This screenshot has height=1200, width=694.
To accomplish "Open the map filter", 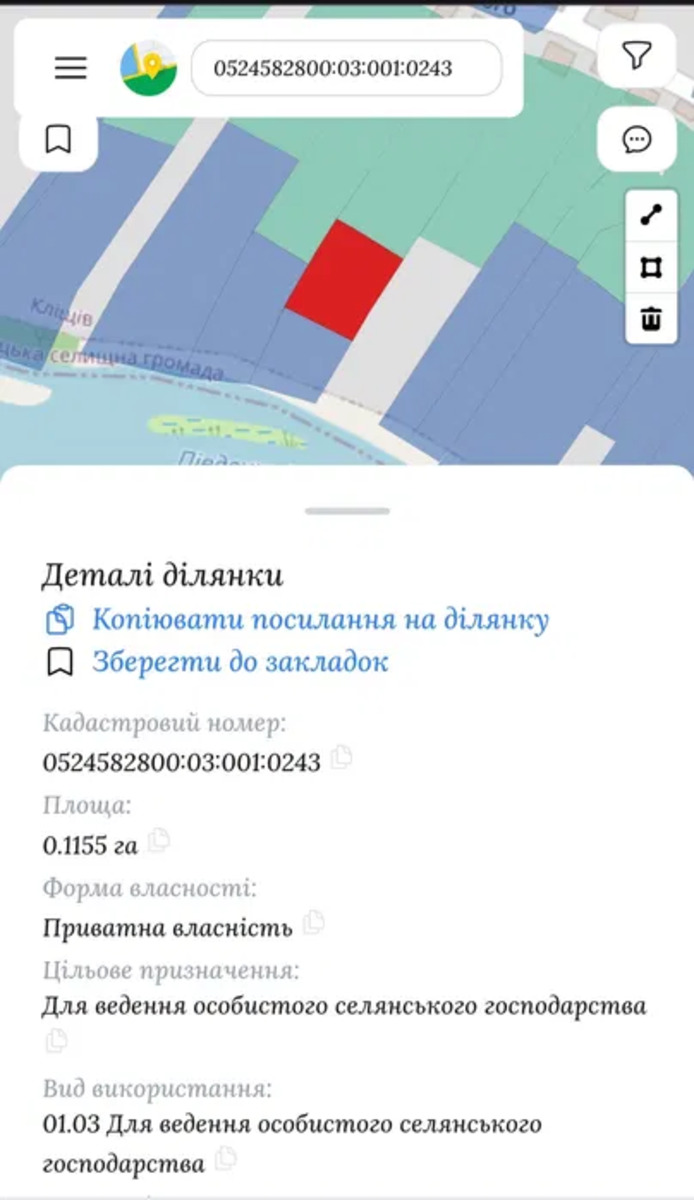I will click(637, 56).
